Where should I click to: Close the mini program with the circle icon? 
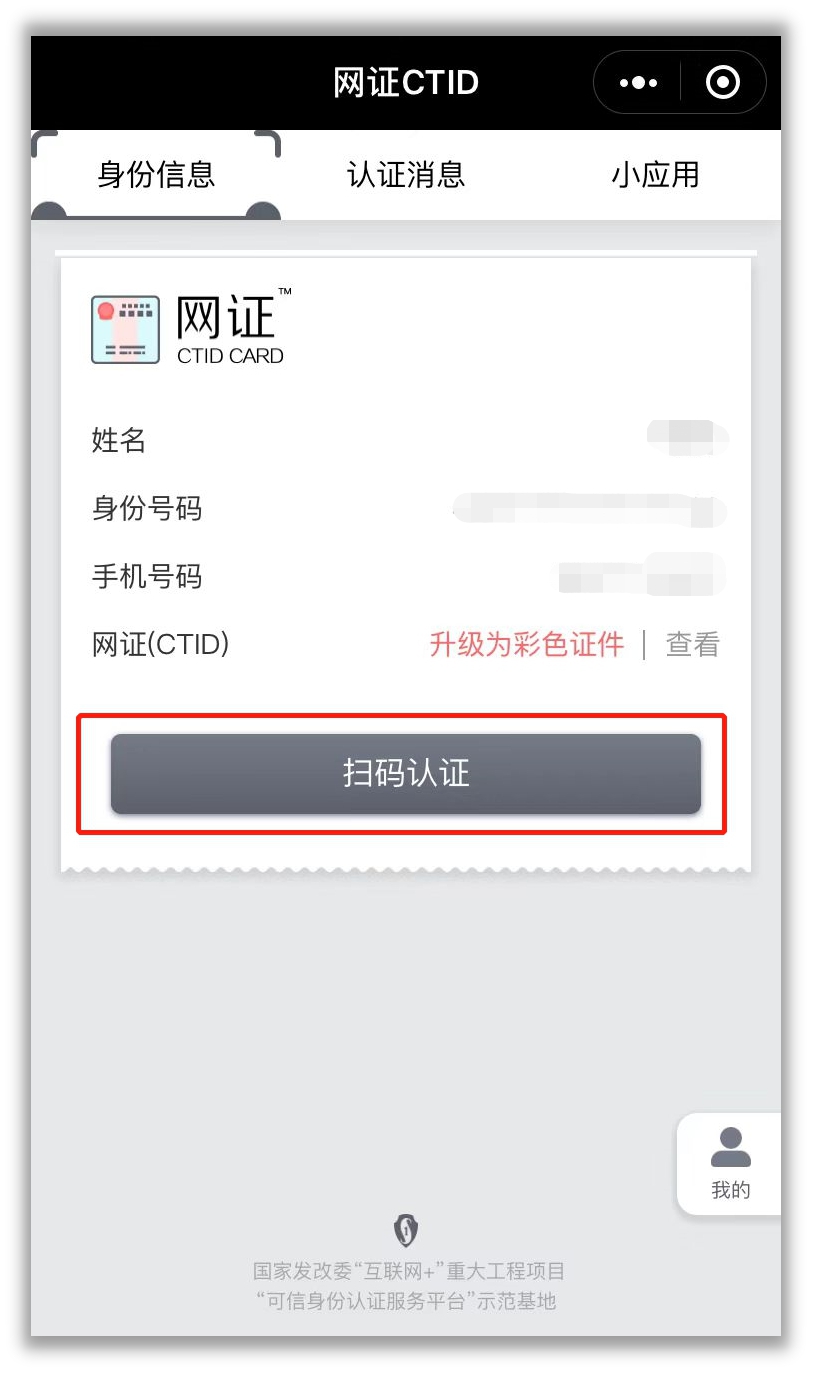pyautogui.click(x=723, y=83)
